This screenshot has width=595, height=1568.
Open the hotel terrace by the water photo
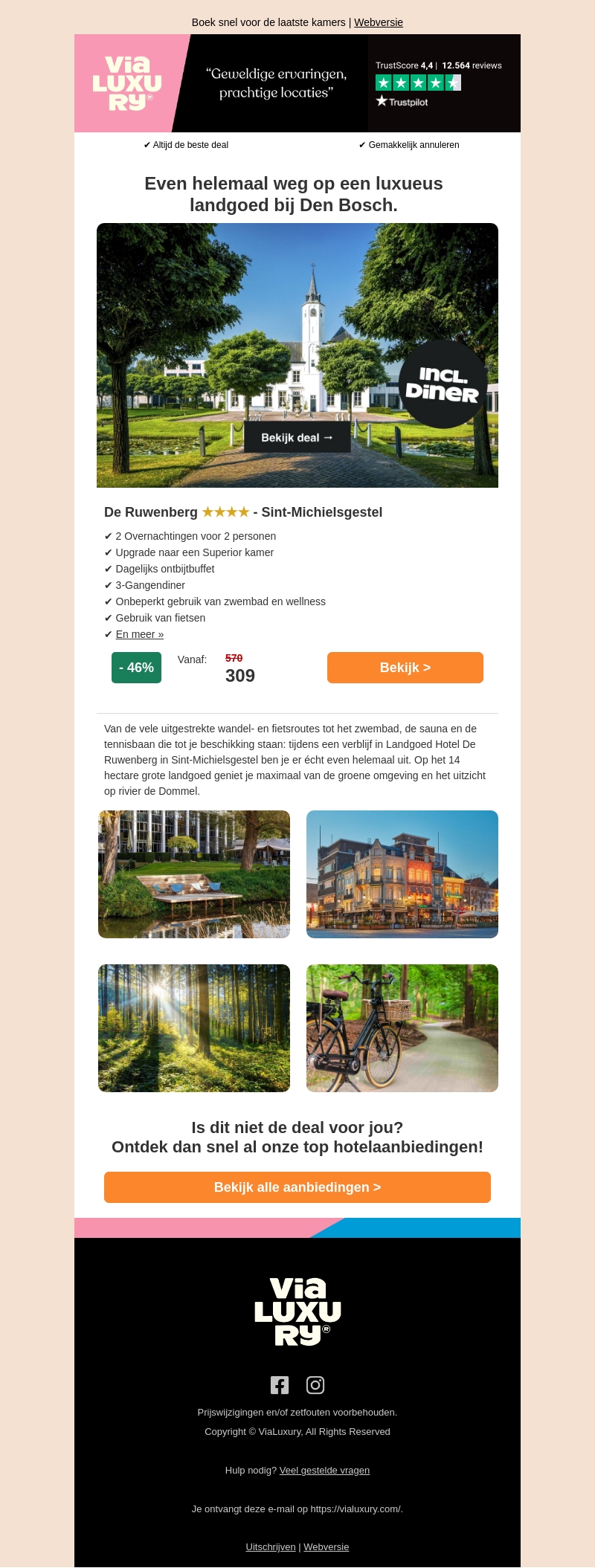point(194,874)
